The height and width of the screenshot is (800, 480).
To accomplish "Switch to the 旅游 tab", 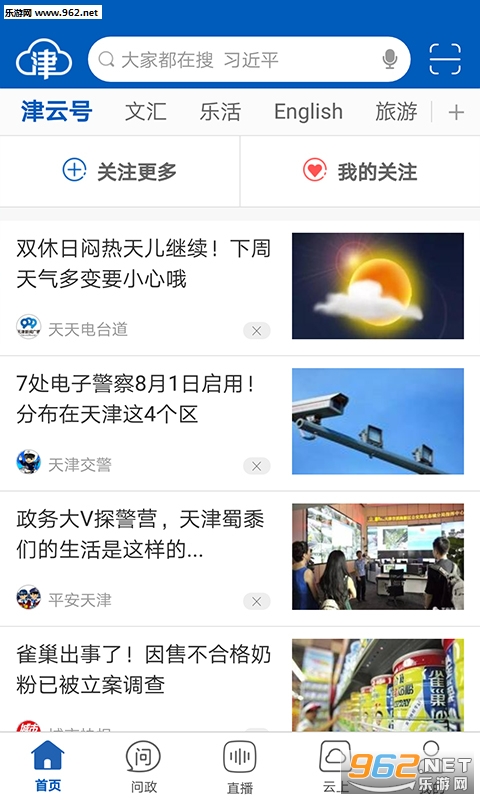I will pos(396,112).
